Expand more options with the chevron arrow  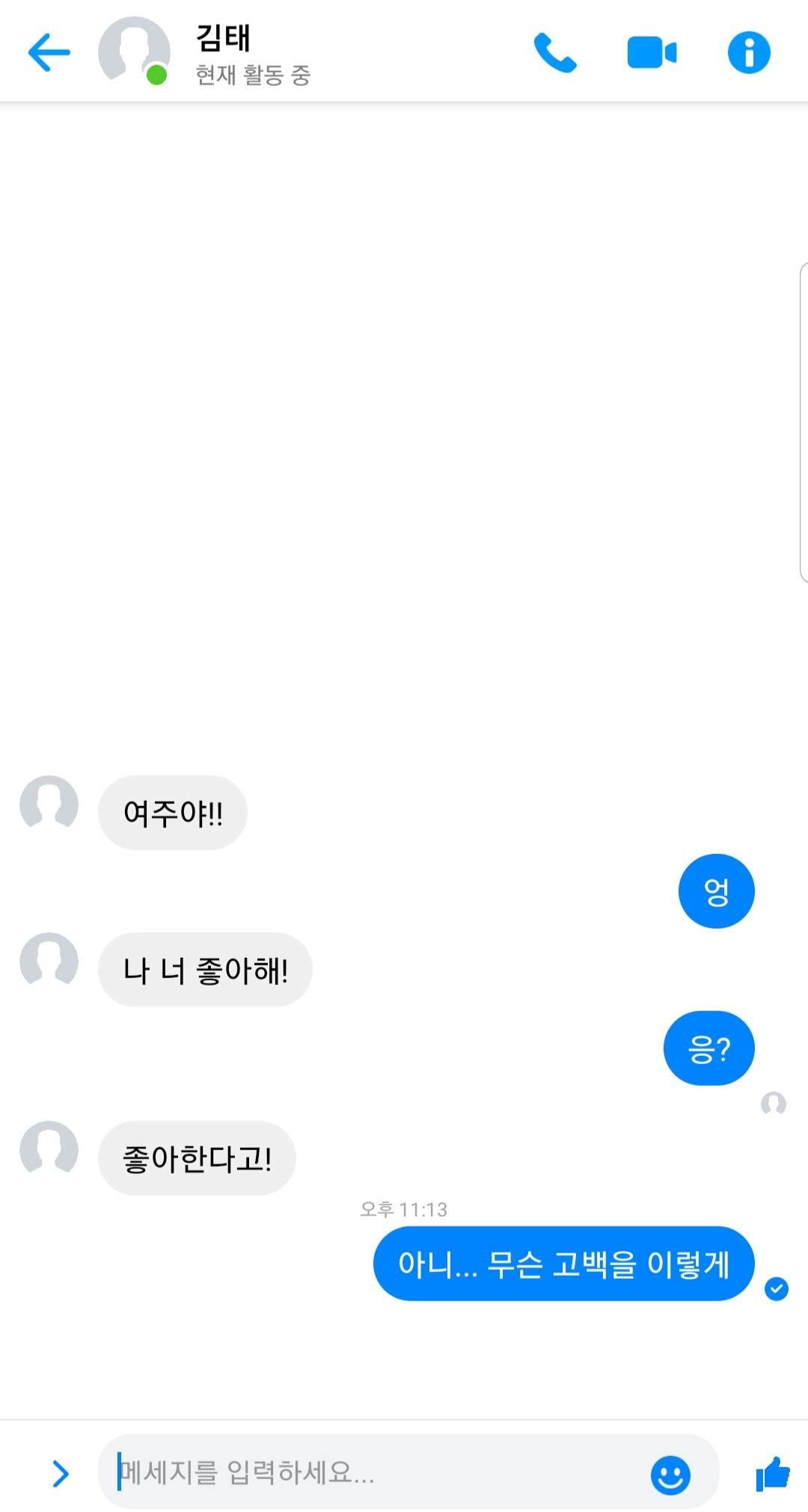point(61,1473)
